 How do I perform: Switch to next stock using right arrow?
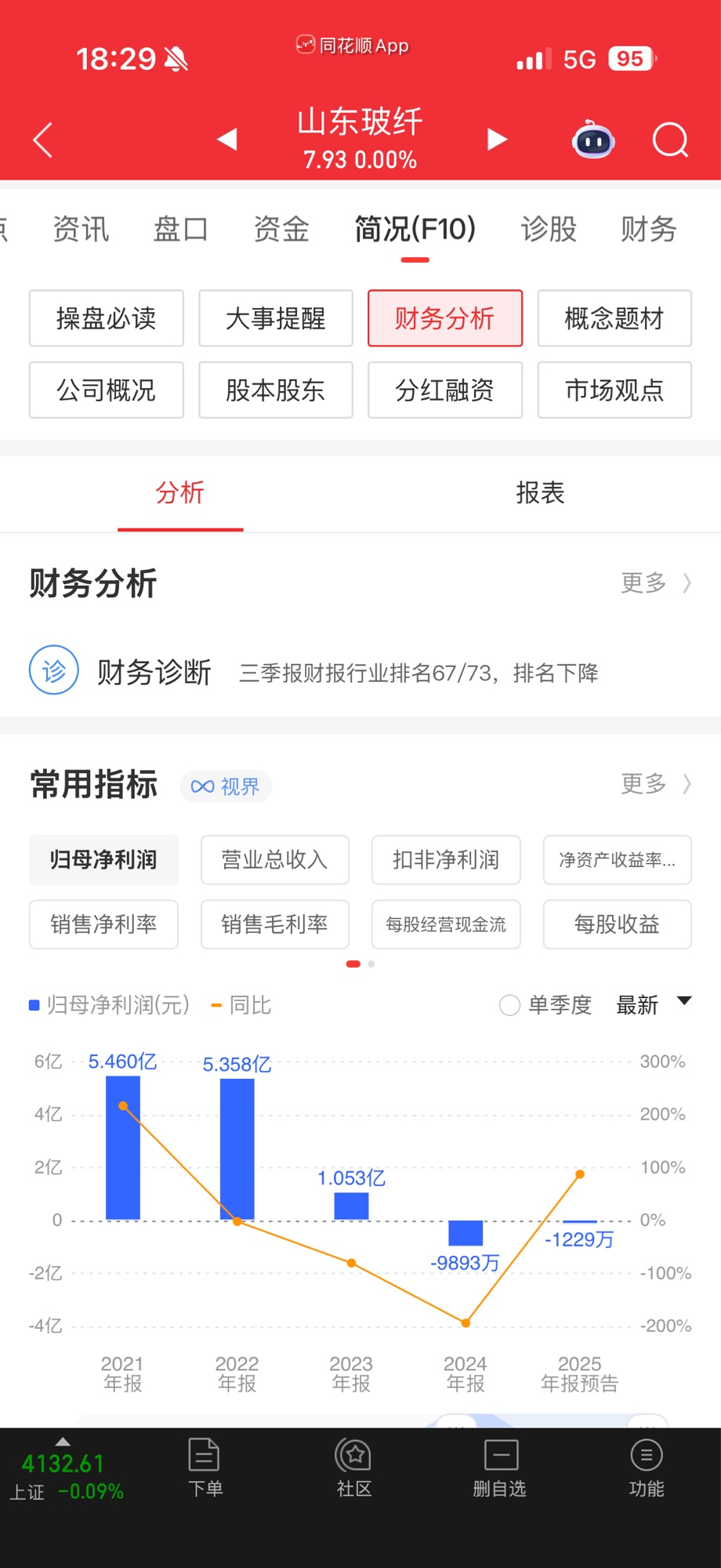tap(496, 139)
